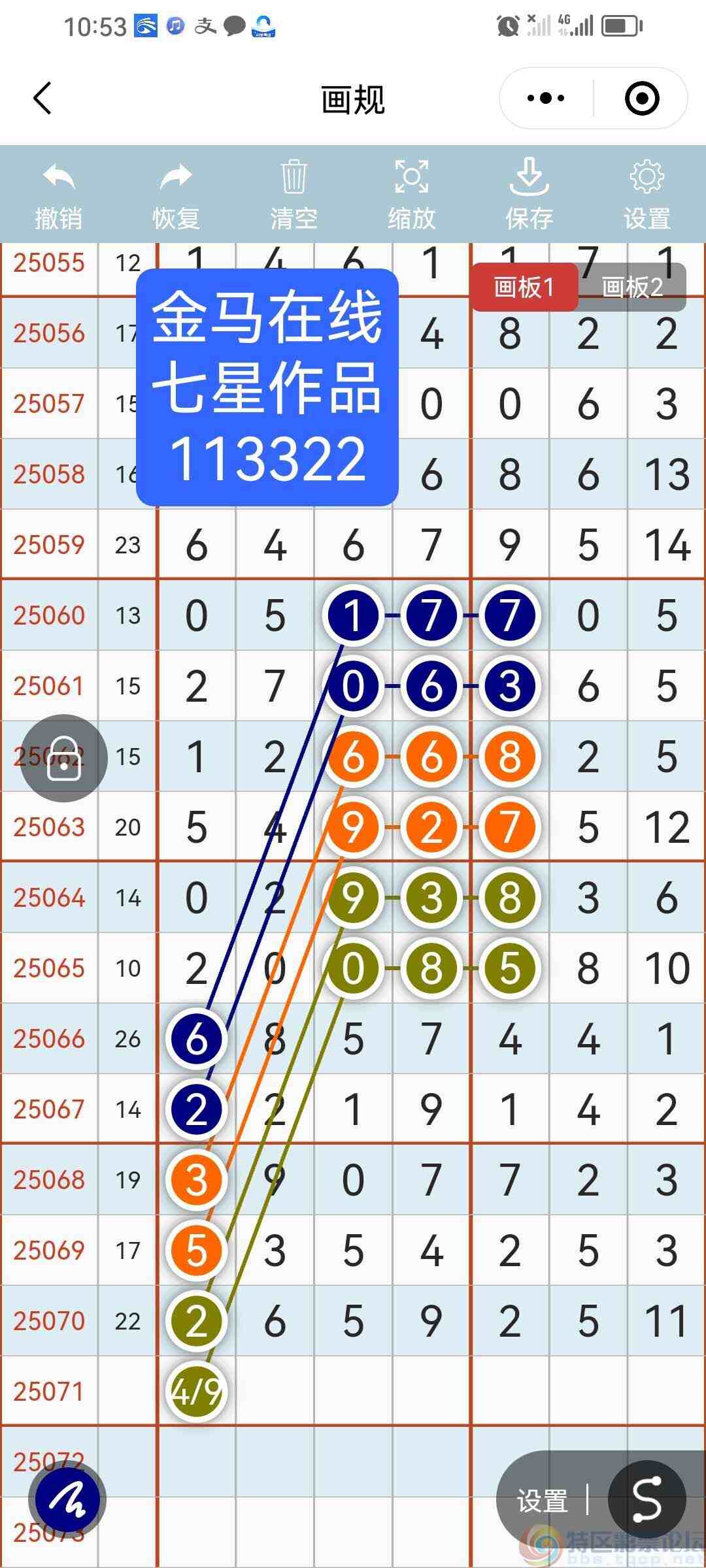Tap the floating lock button

point(64,758)
